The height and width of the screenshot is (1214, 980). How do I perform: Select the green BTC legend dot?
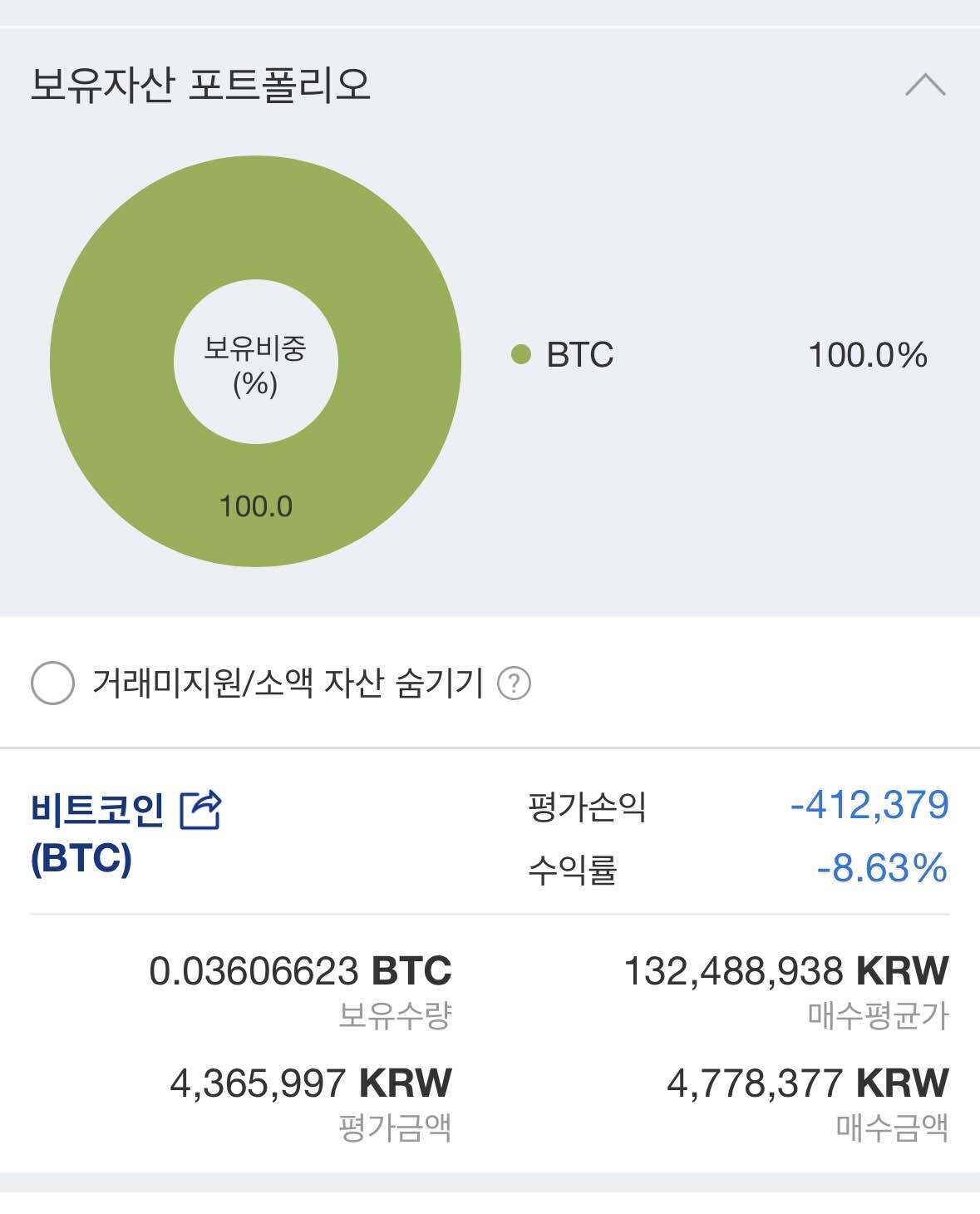(x=520, y=356)
